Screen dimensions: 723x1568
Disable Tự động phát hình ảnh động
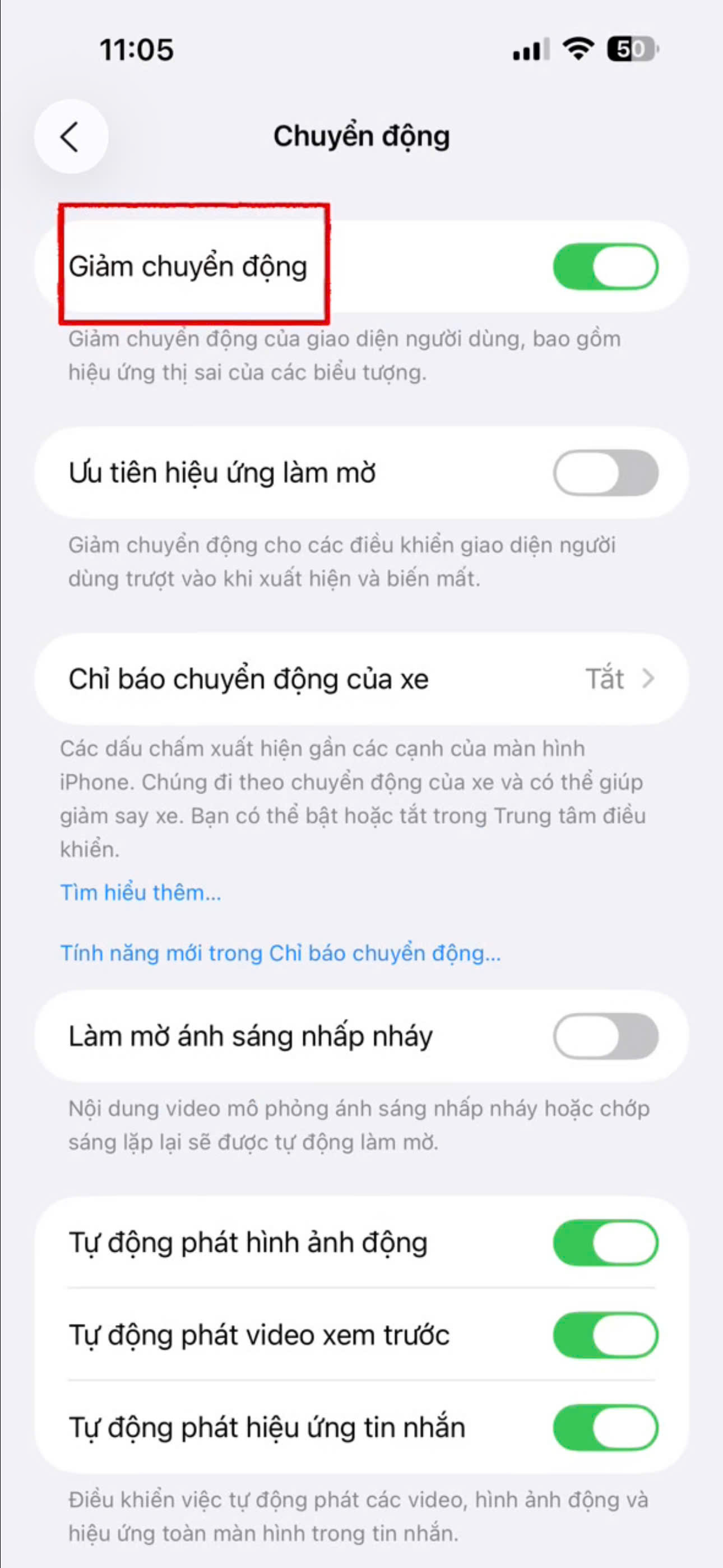tap(605, 1242)
